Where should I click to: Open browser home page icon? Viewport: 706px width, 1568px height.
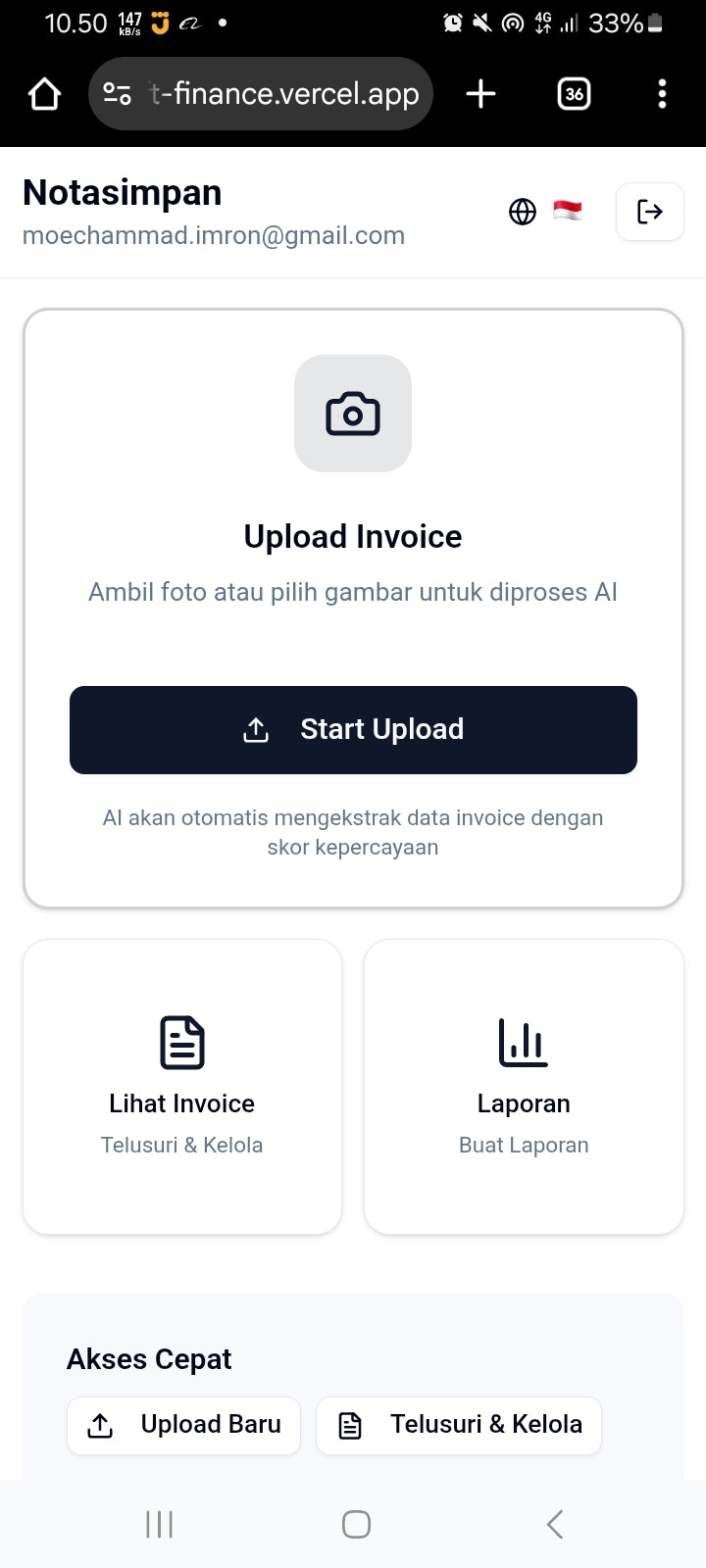[45, 94]
